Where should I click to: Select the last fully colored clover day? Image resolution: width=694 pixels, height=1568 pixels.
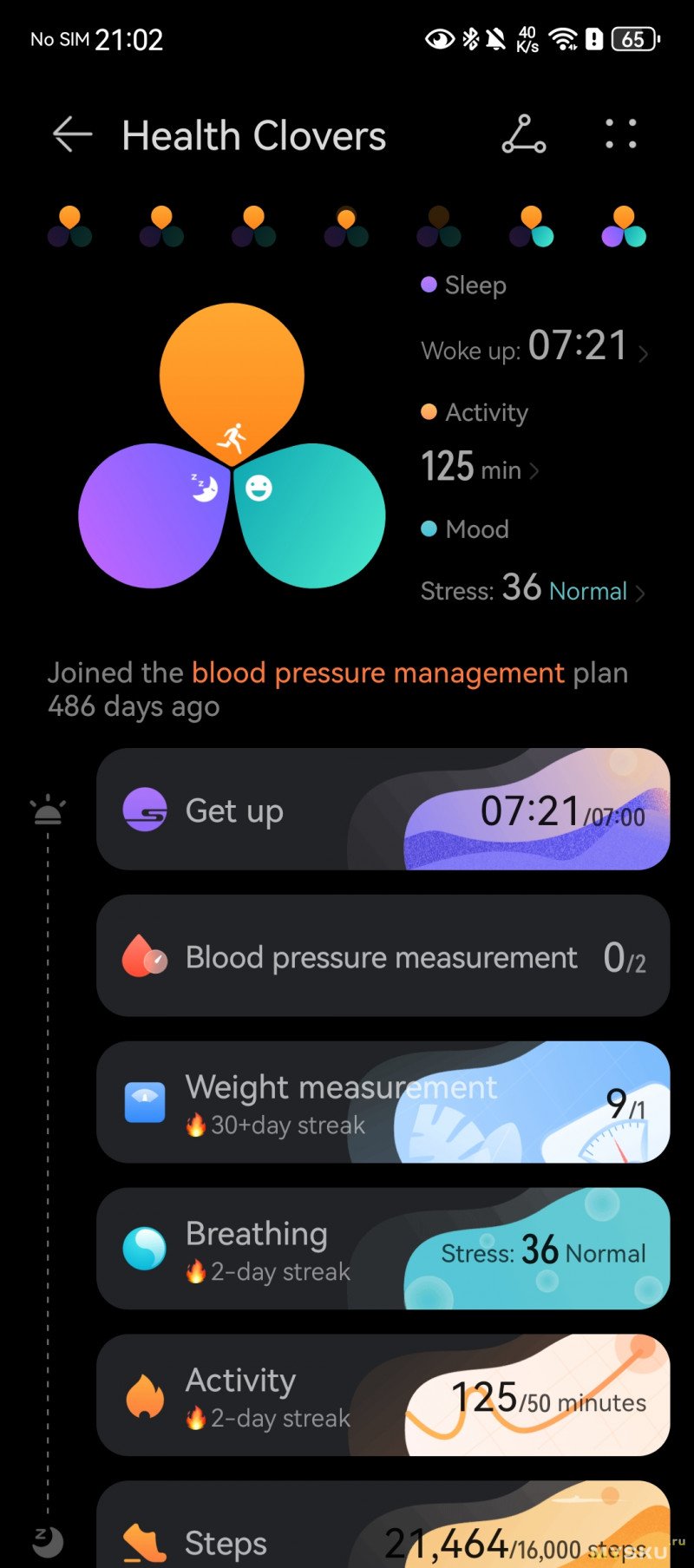(624, 227)
